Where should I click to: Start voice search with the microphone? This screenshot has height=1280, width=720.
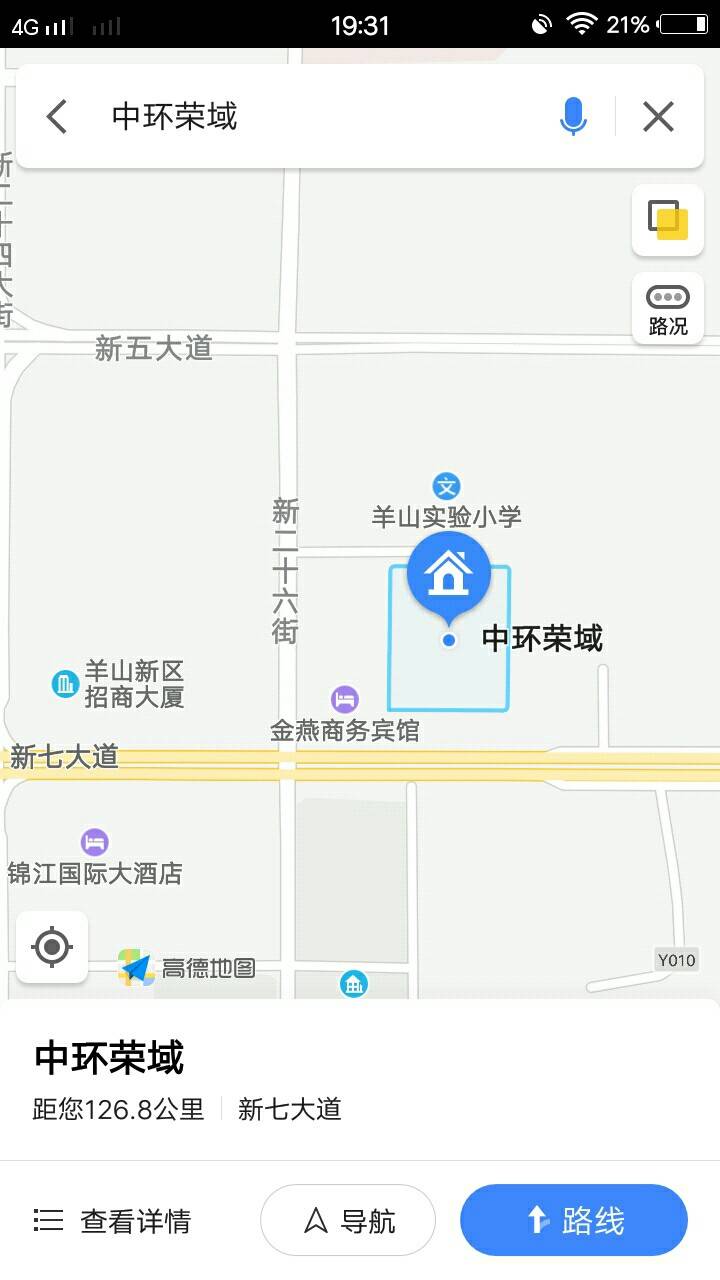[x=573, y=117]
